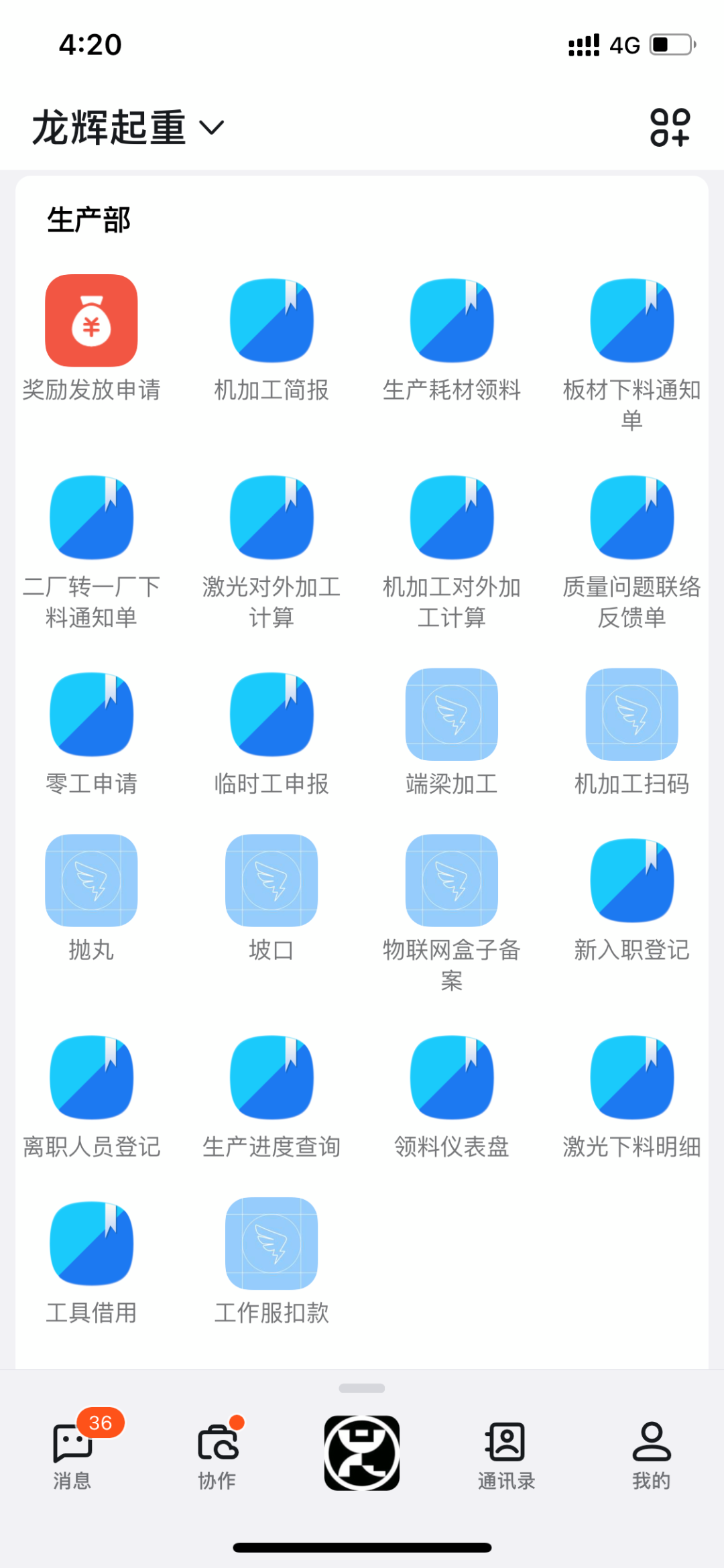This screenshot has width=724, height=1568.
Task: Open 领料仪表盘 dashboard
Action: pyautogui.click(x=452, y=1077)
